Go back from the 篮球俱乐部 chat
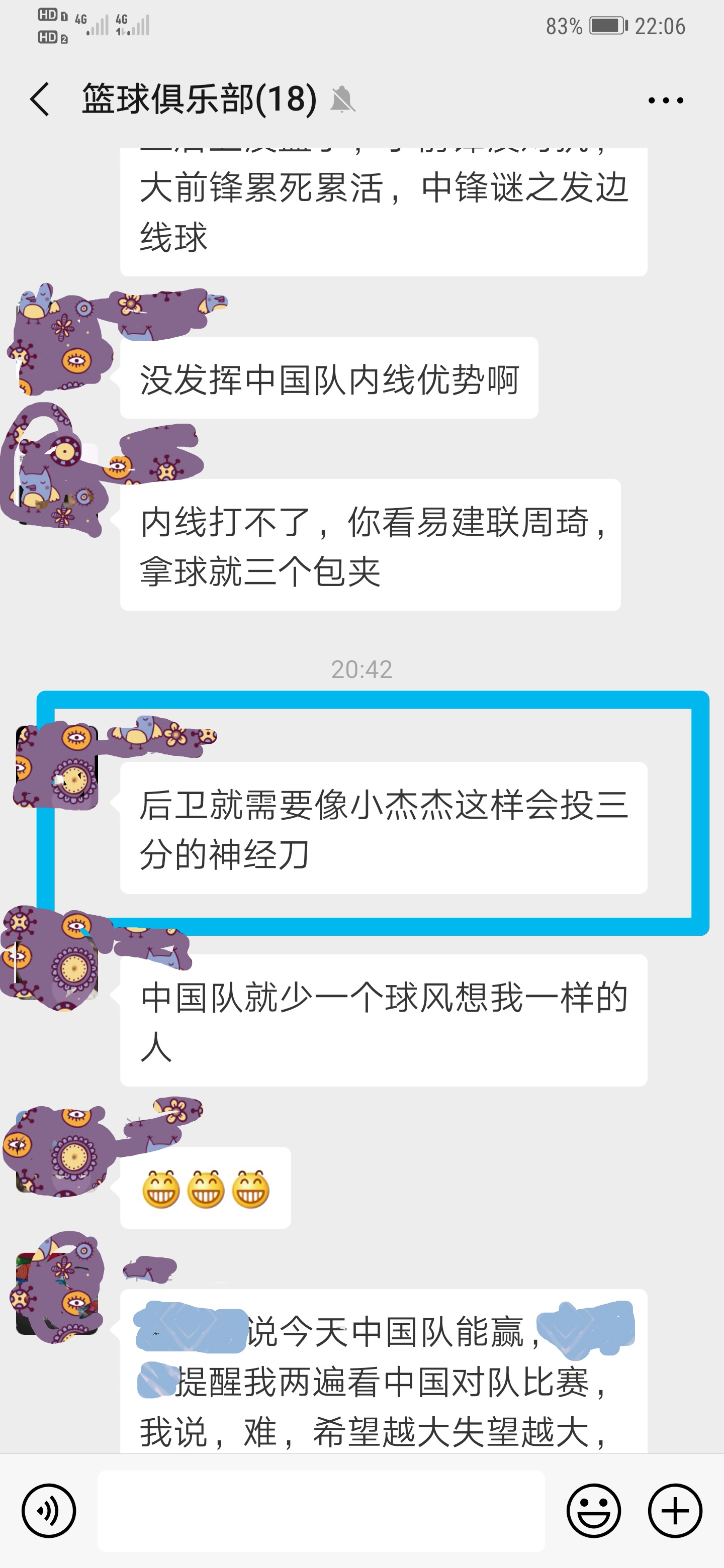This screenshot has height=1568, width=724. tap(40, 99)
